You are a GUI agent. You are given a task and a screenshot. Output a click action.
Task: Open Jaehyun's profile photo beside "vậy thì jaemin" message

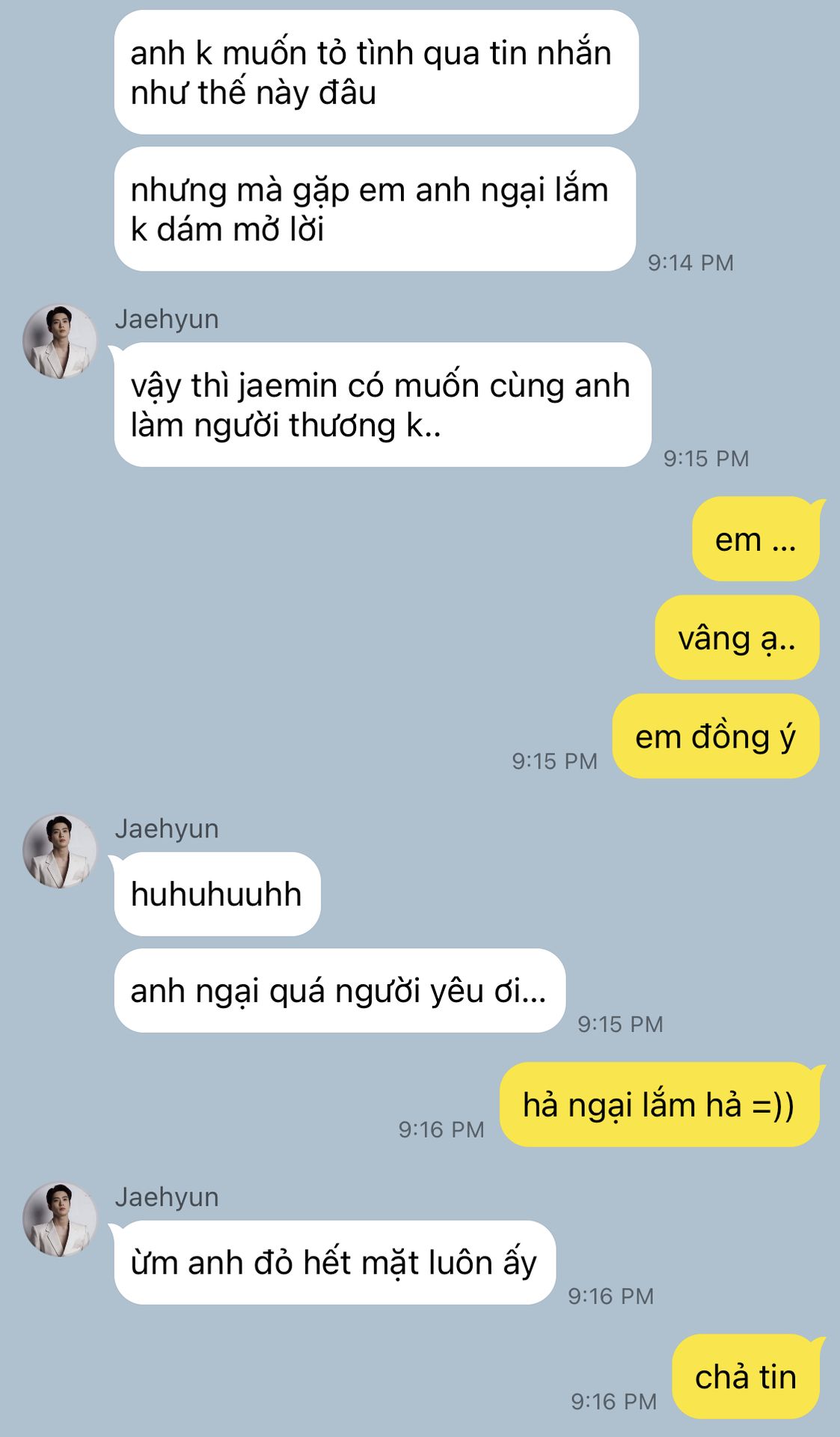(60, 341)
